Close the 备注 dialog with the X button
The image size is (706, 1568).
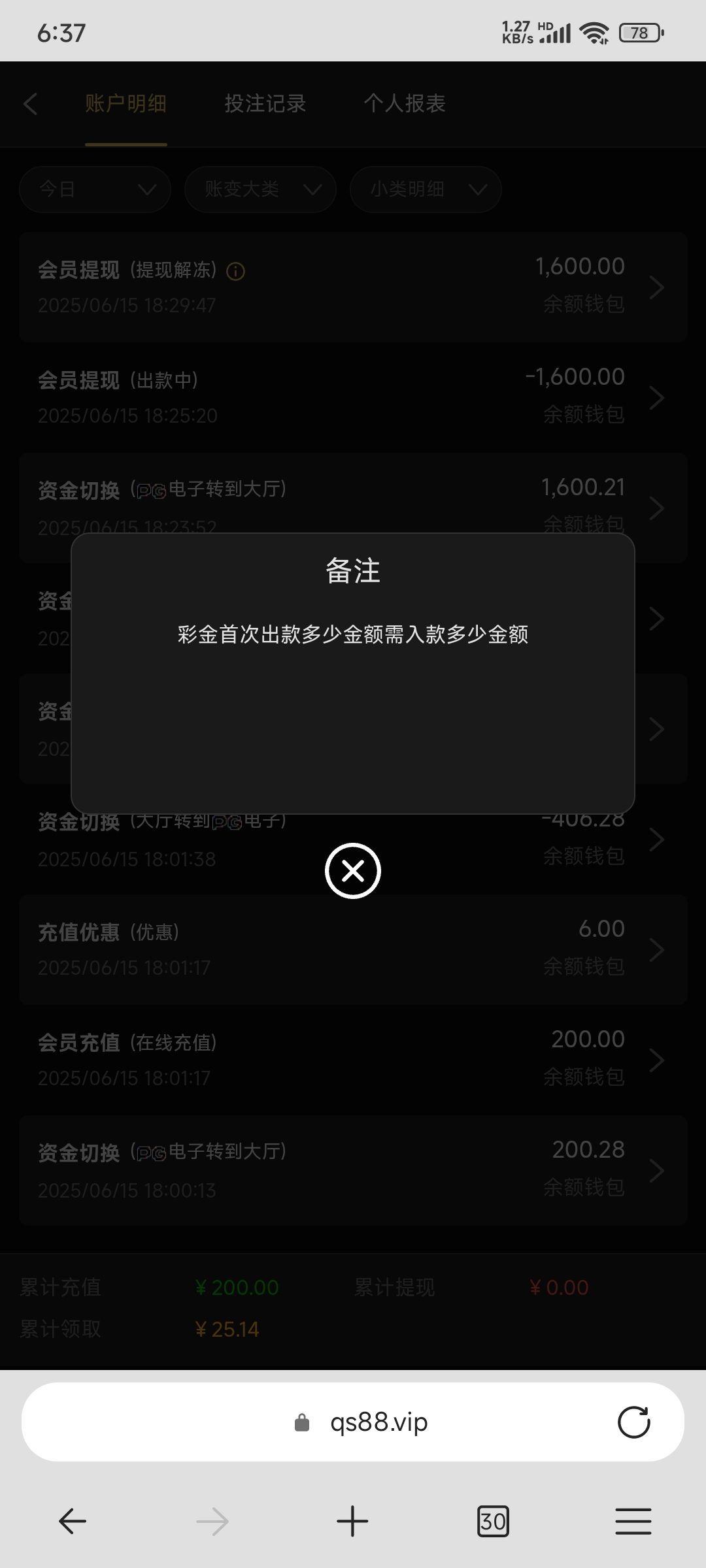(353, 871)
